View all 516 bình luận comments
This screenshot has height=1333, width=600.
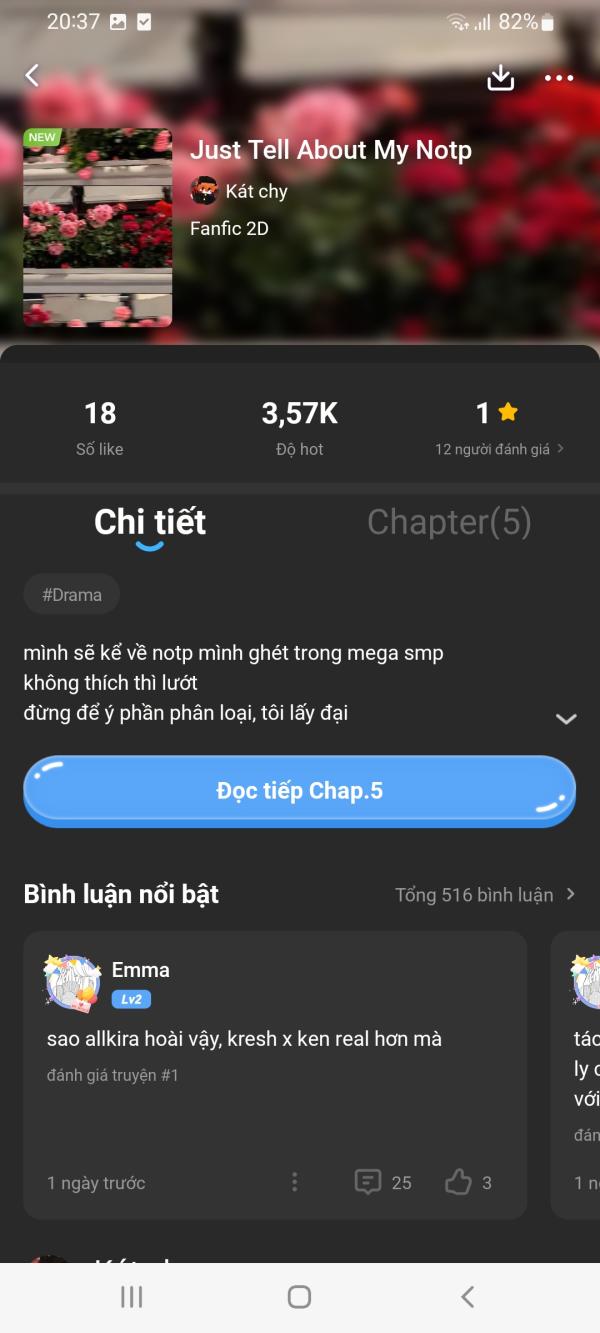coord(485,895)
